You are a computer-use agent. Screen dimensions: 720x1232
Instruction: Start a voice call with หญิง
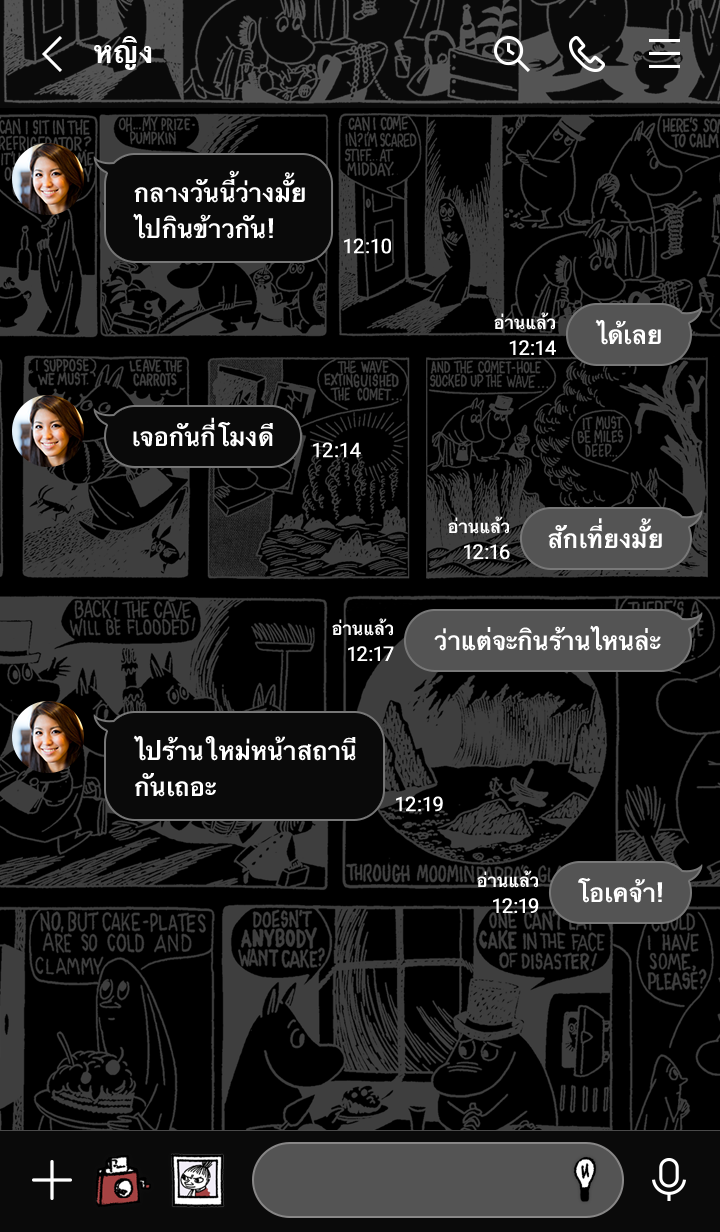587,54
